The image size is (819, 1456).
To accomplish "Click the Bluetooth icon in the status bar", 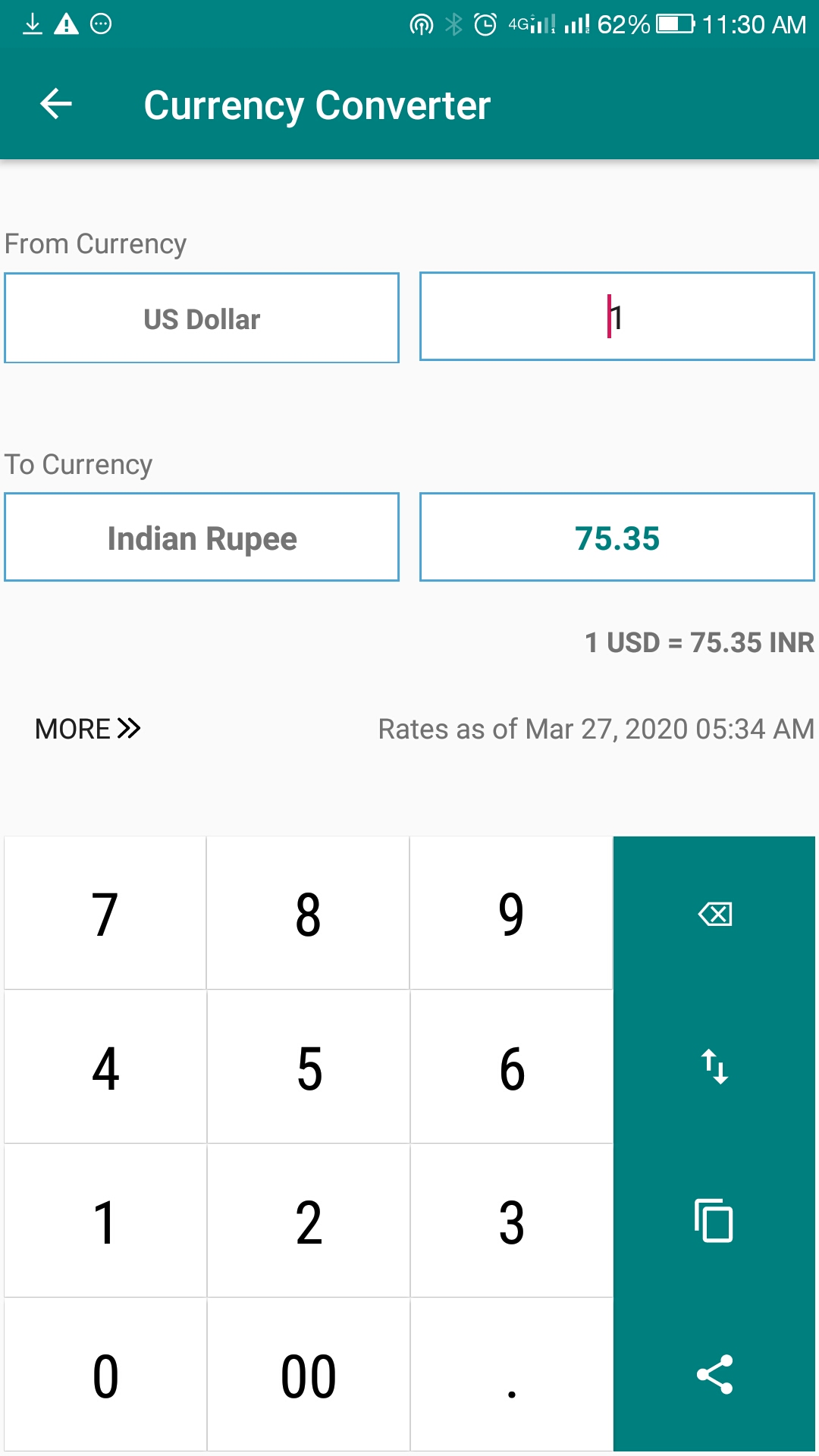I will pyautogui.click(x=453, y=24).
